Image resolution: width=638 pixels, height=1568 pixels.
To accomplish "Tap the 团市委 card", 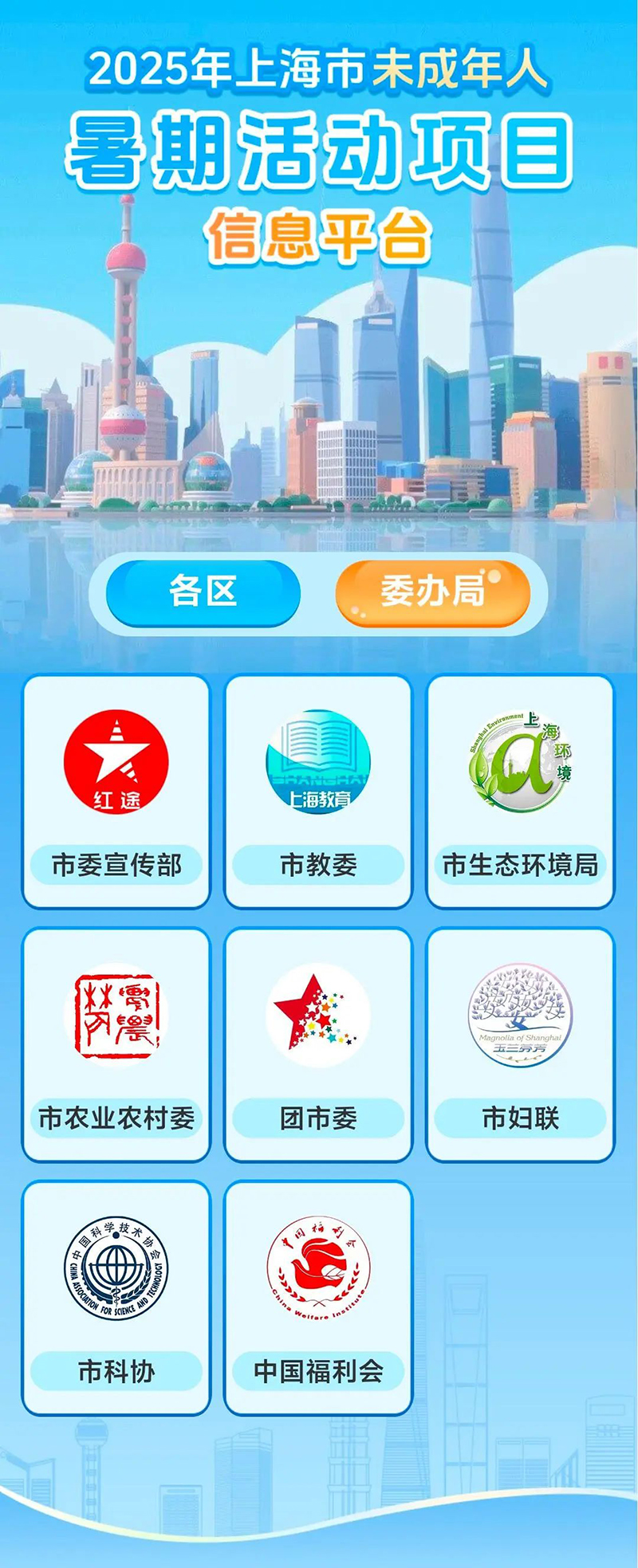I will tap(318, 1044).
